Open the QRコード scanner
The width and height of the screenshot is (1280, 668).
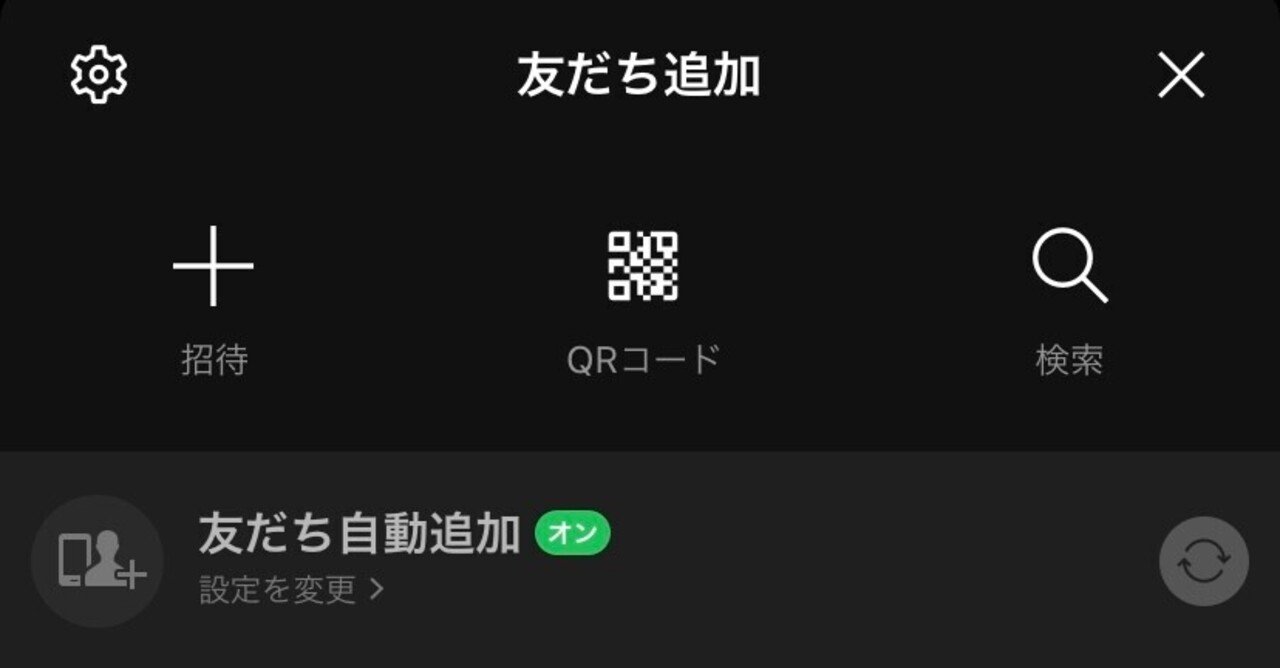point(642,300)
